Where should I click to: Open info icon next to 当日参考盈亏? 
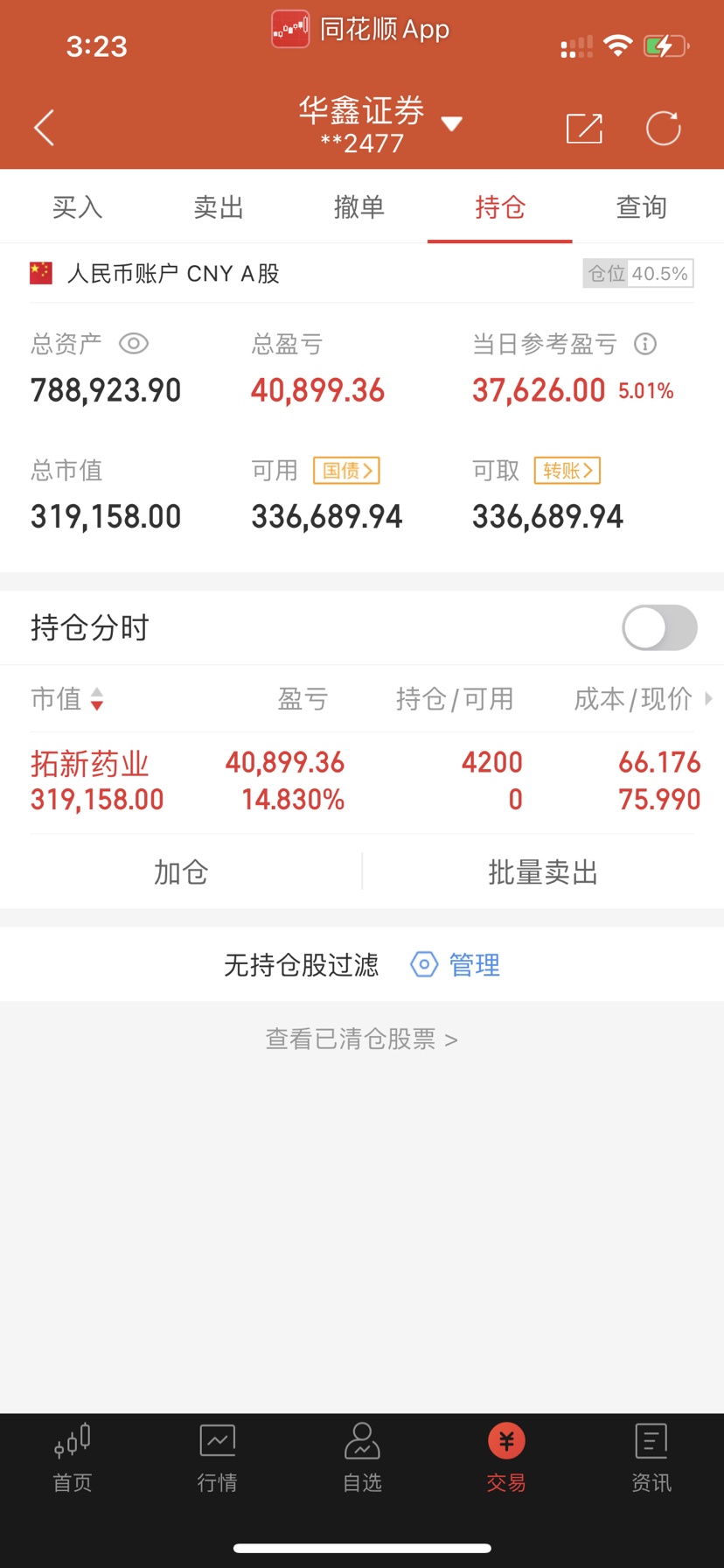tap(645, 344)
